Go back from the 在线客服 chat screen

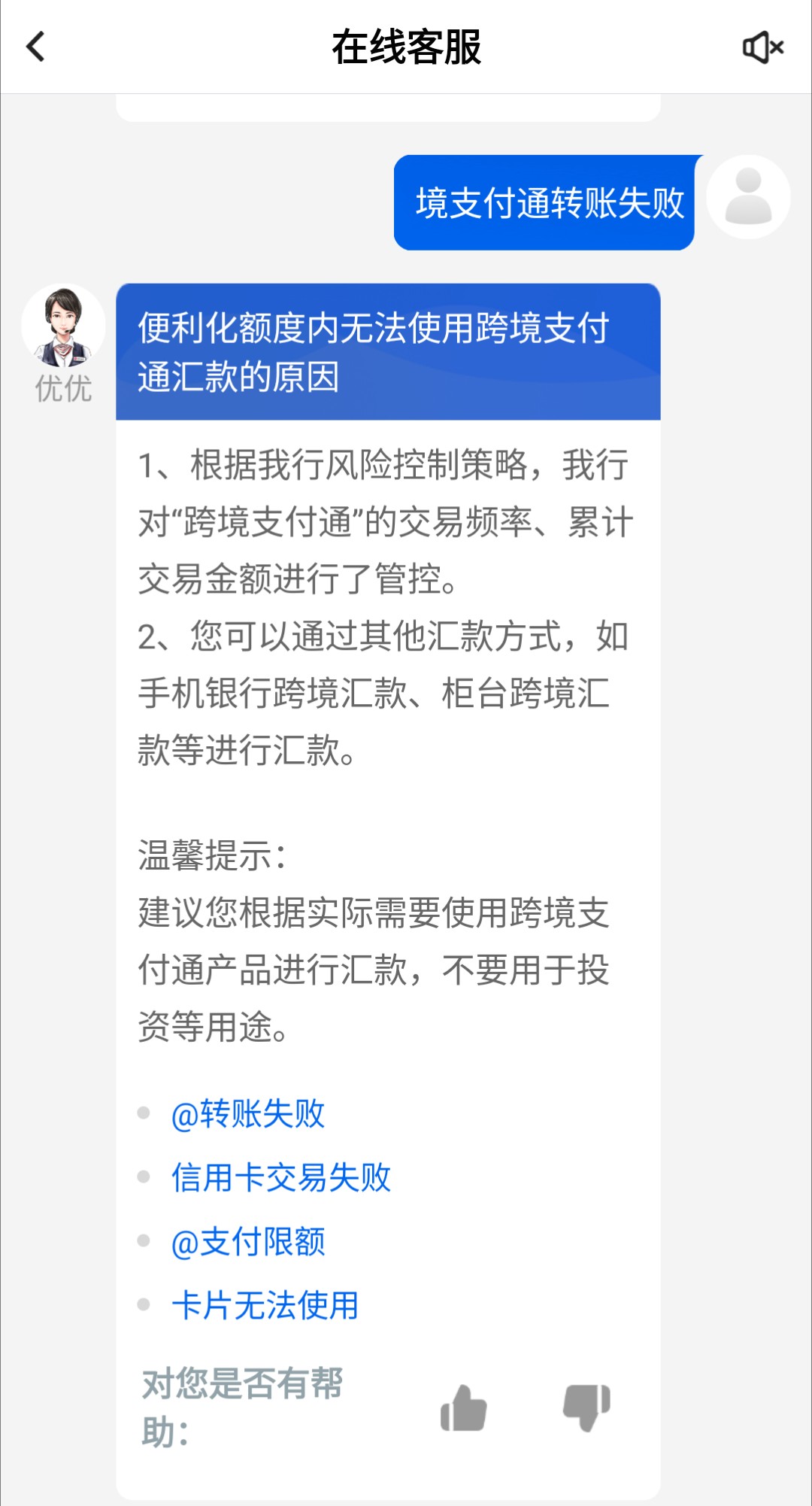coord(36,47)
